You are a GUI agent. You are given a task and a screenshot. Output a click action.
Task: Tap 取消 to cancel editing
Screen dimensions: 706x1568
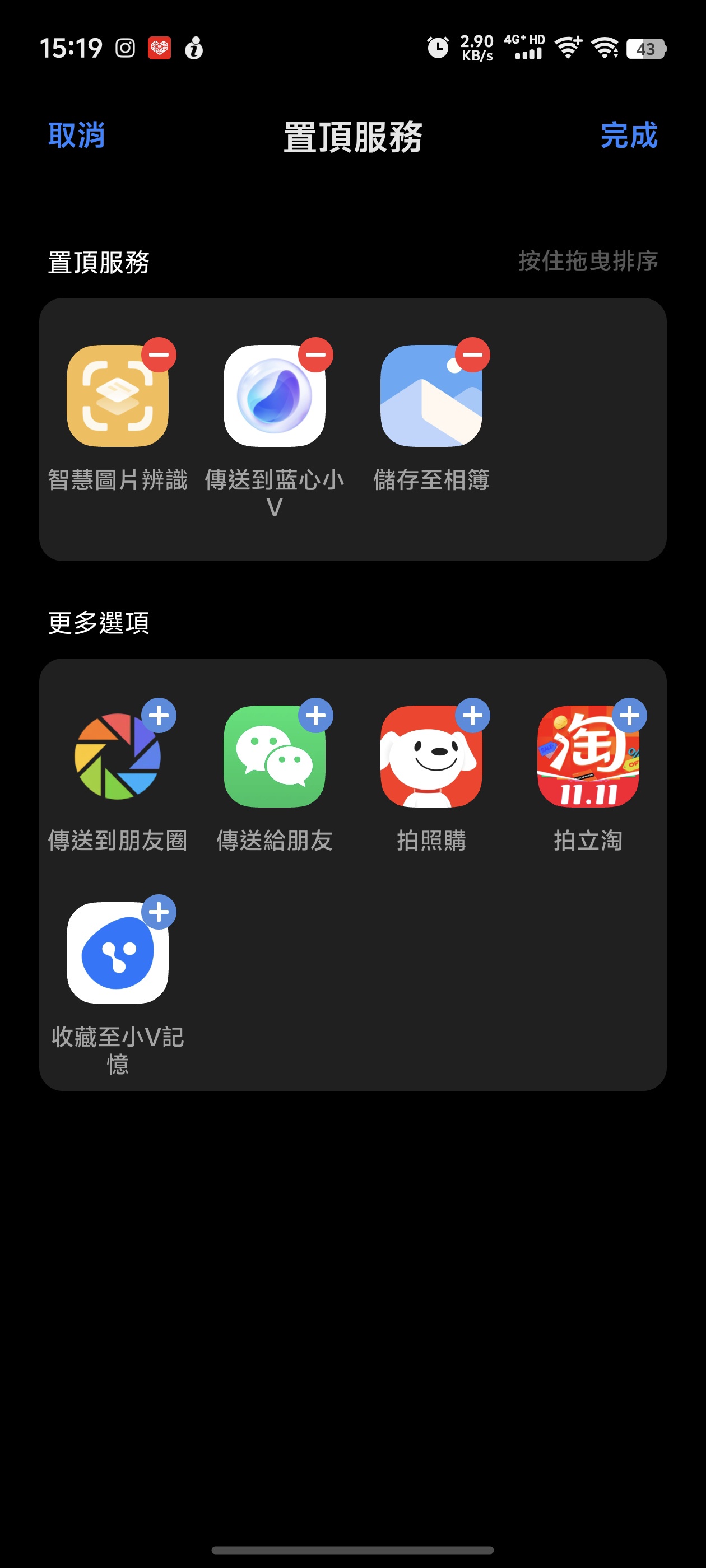tap(77, 135)
